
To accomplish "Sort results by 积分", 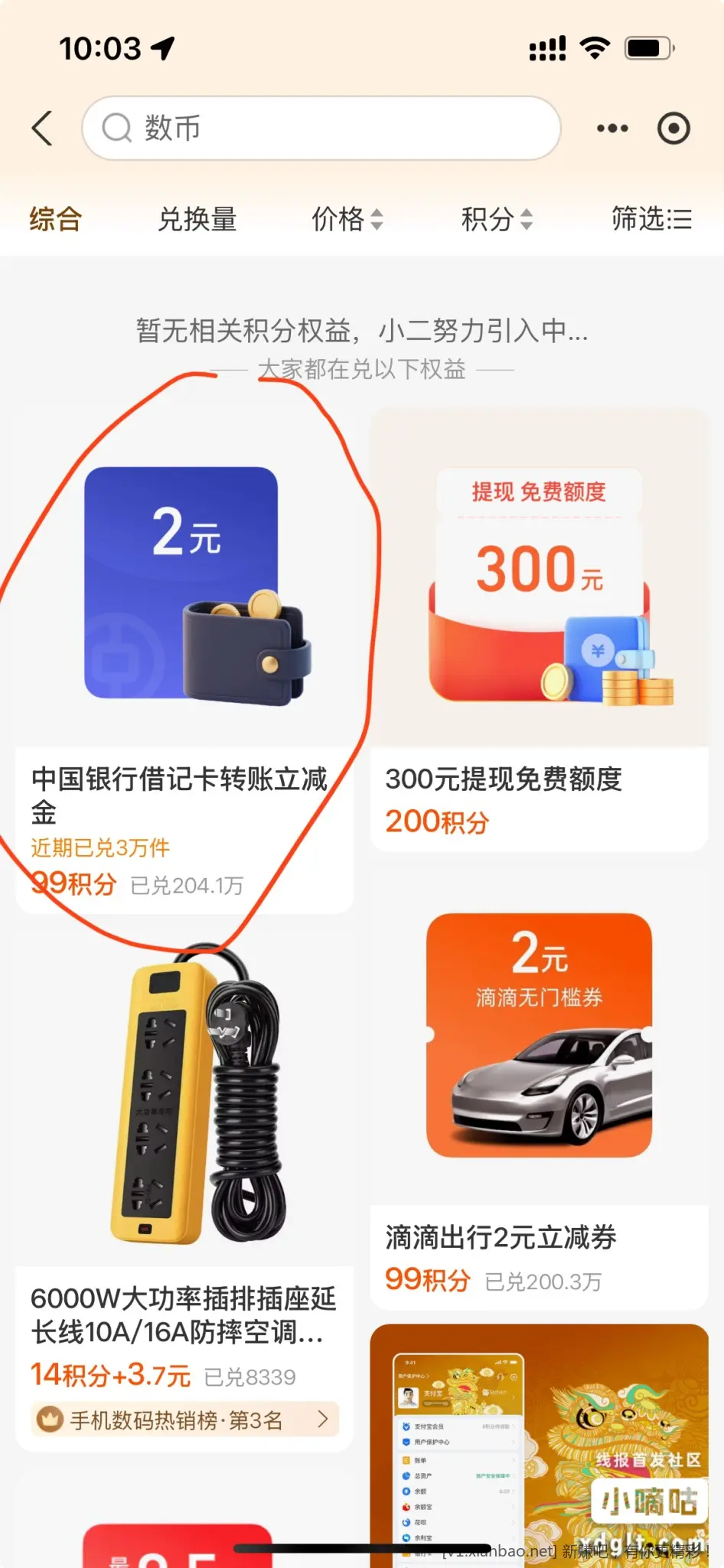I will (x=496, y=219).
